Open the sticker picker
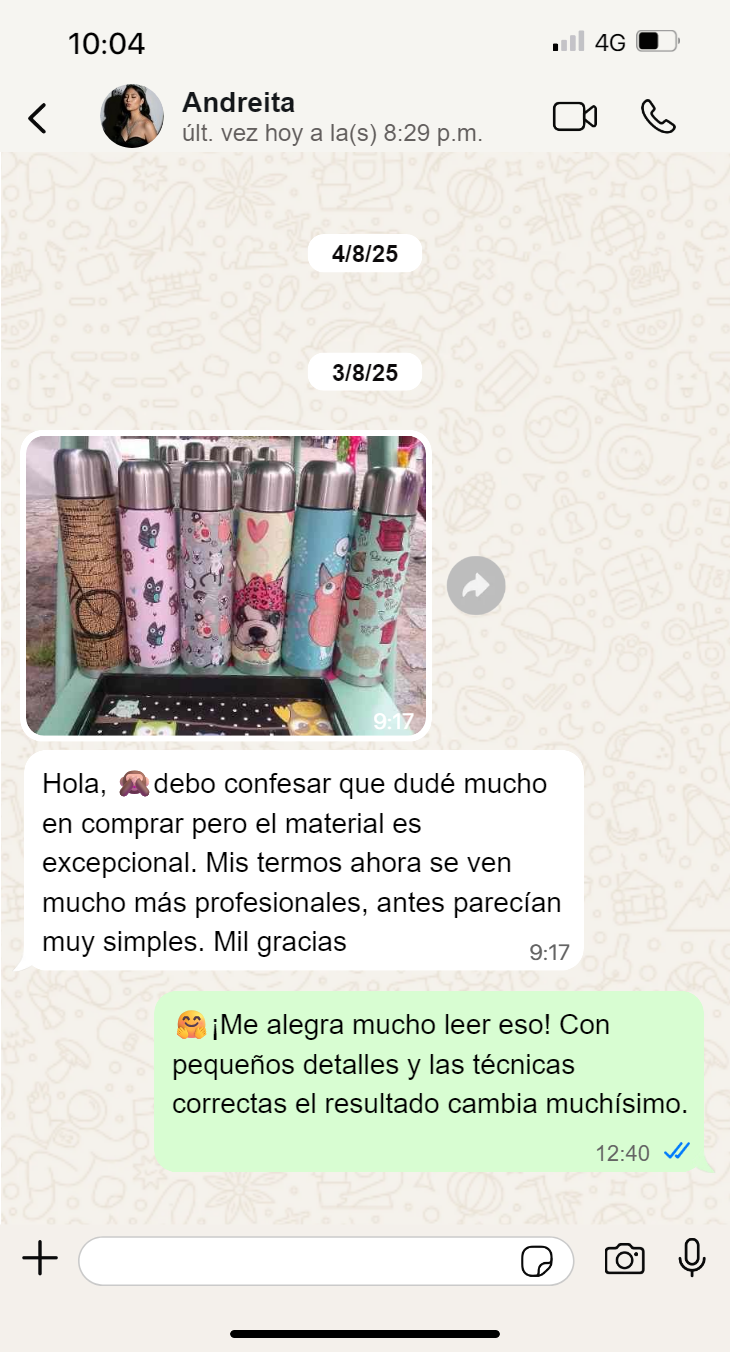 click(x=537, y=1261)
